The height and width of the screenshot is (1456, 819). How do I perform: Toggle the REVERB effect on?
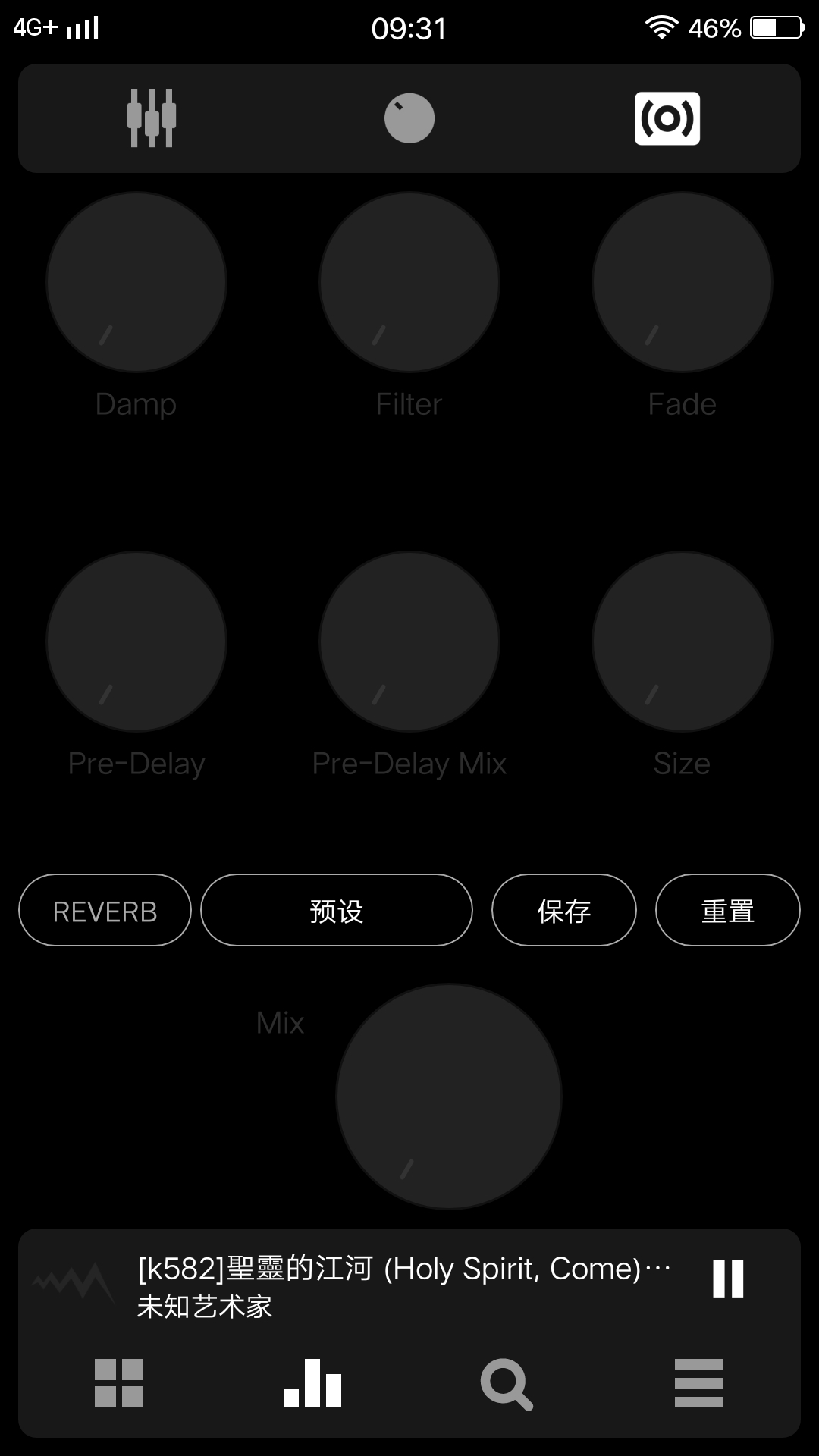[x=104, y=910]
